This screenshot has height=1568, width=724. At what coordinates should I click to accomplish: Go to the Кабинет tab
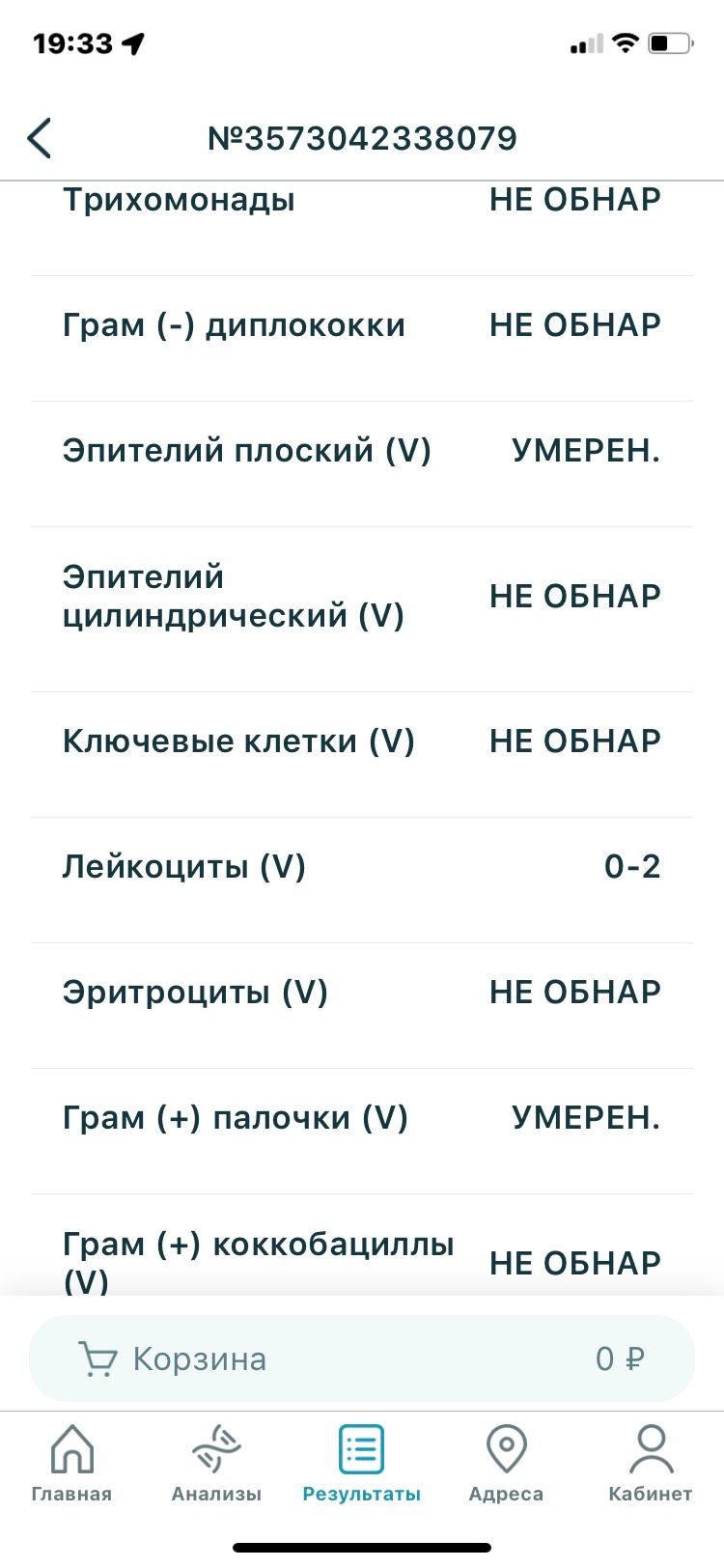(x=651, y=1464)
